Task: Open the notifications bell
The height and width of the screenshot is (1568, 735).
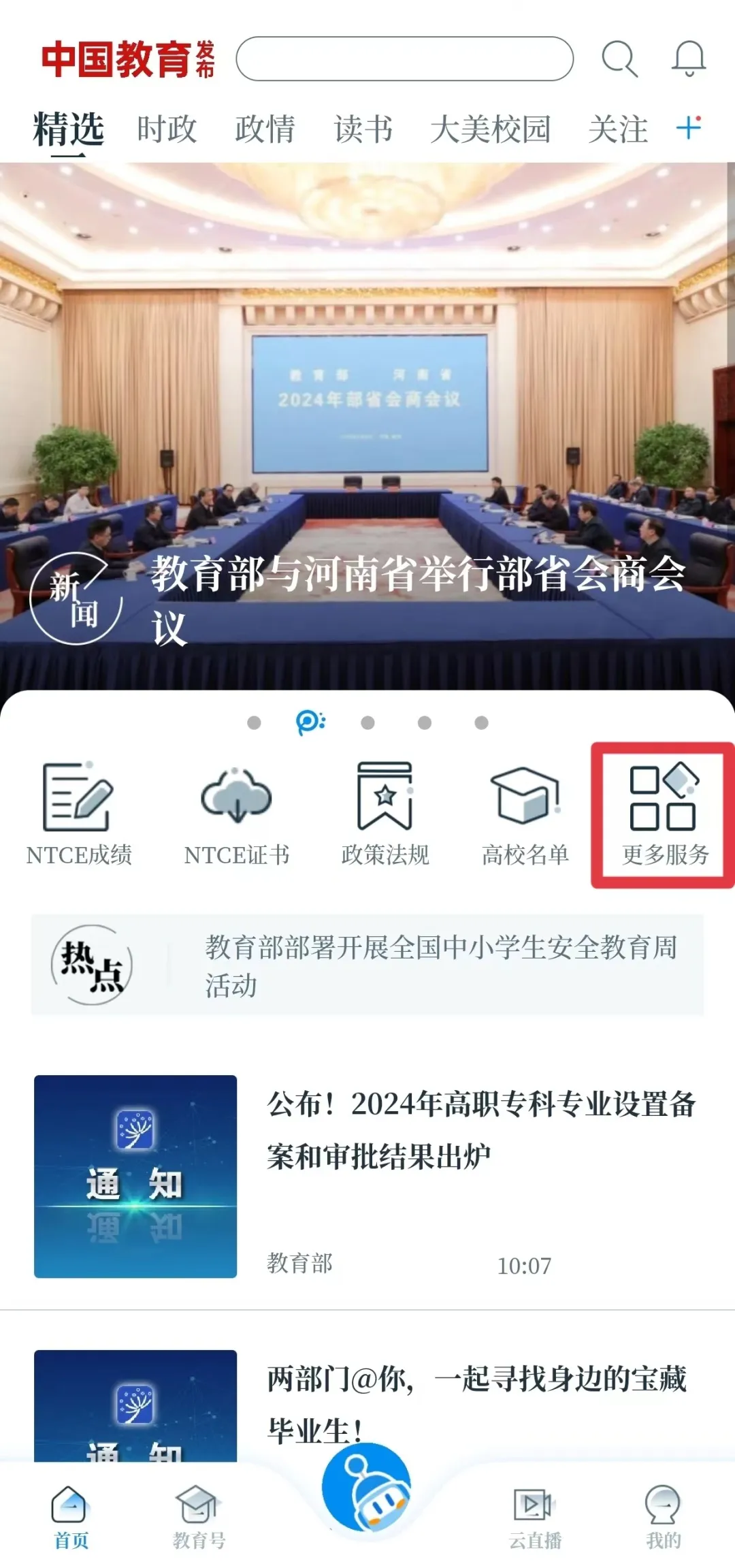Action: tap(689, 59)
